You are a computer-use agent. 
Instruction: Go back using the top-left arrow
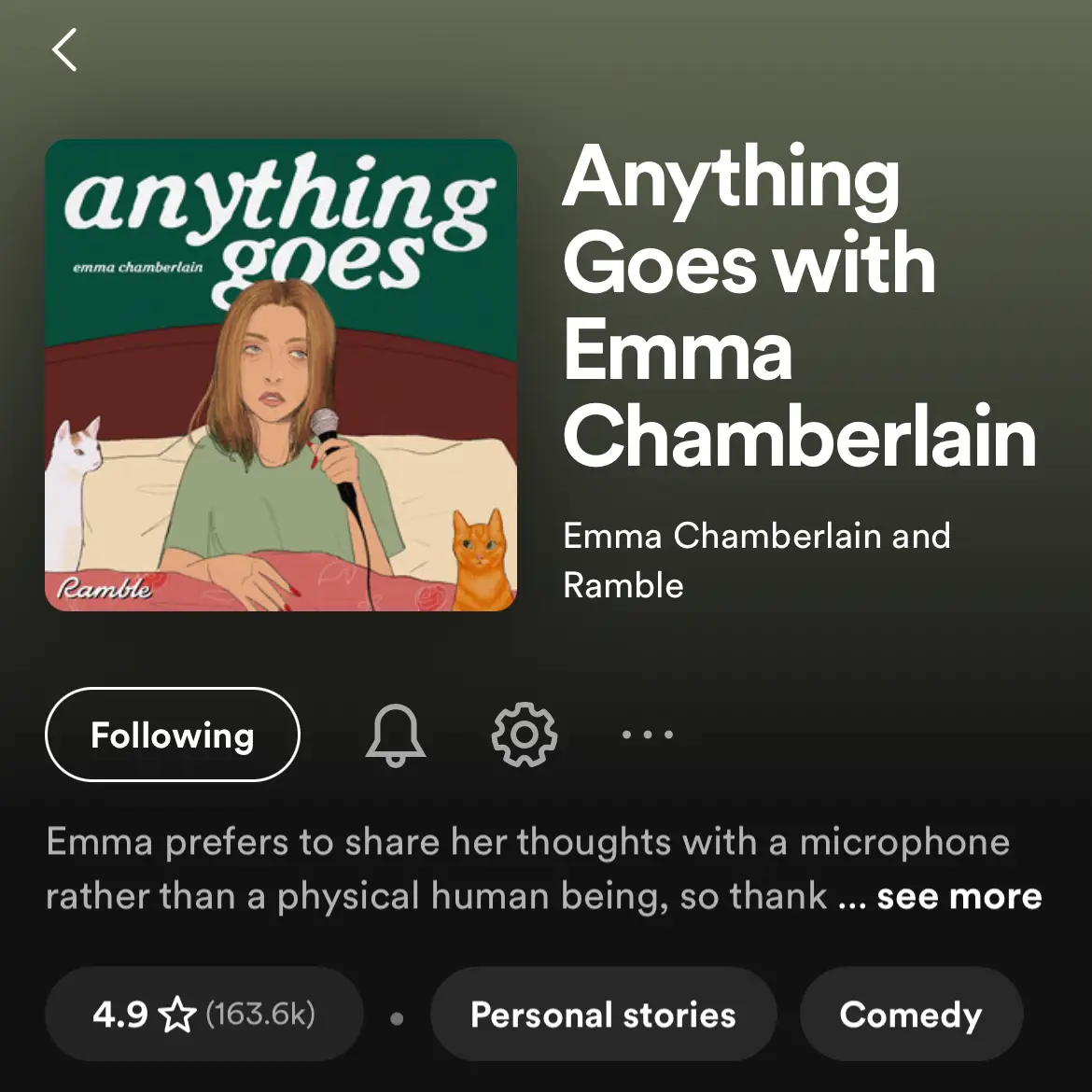[64, 49]
